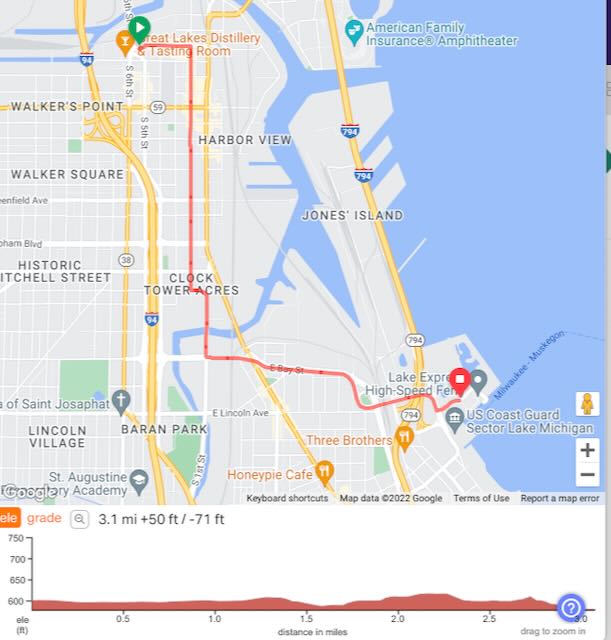
Task: Open US Coast Guard Sector marker
Action: click(x=455, y=416)
